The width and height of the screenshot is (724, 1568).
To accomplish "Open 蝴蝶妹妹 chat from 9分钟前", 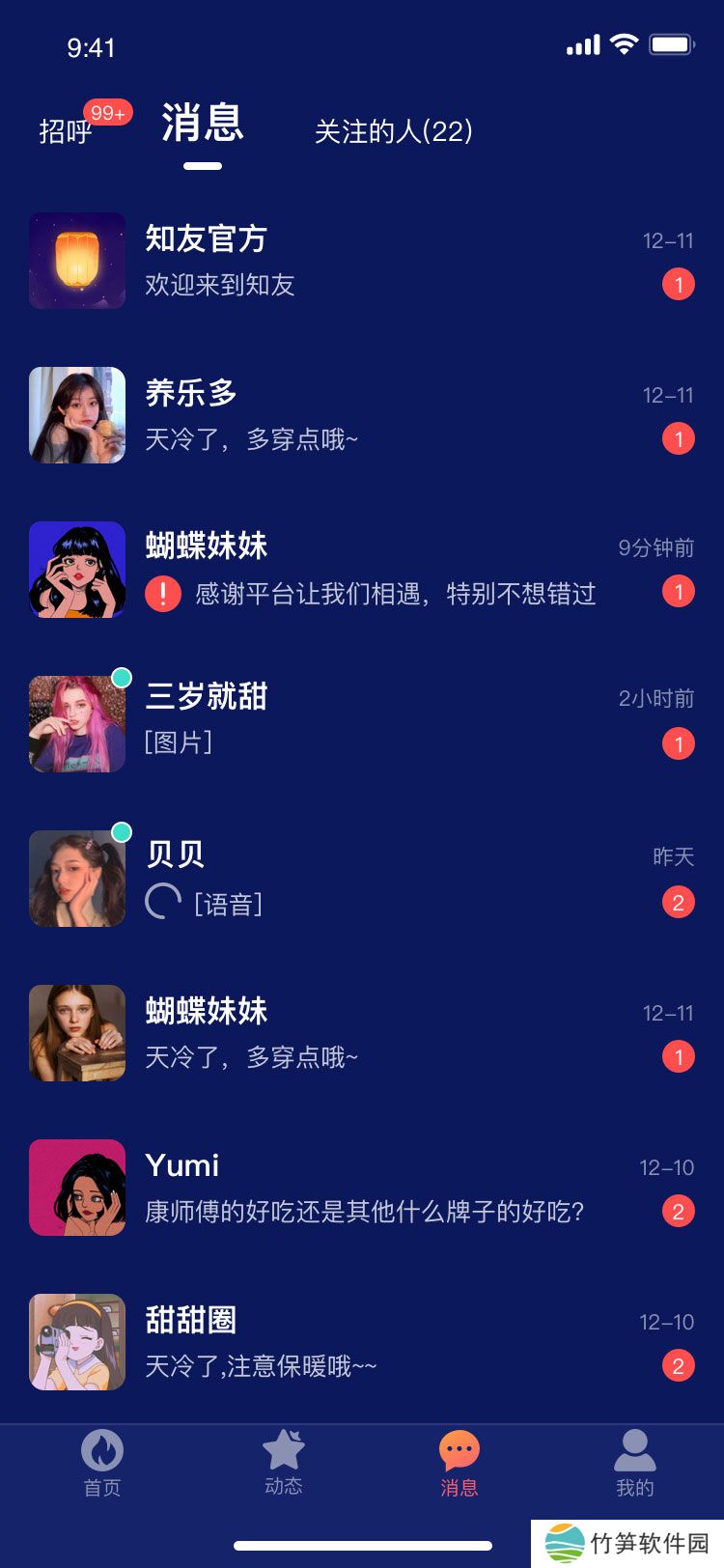I will click(362, 570).
